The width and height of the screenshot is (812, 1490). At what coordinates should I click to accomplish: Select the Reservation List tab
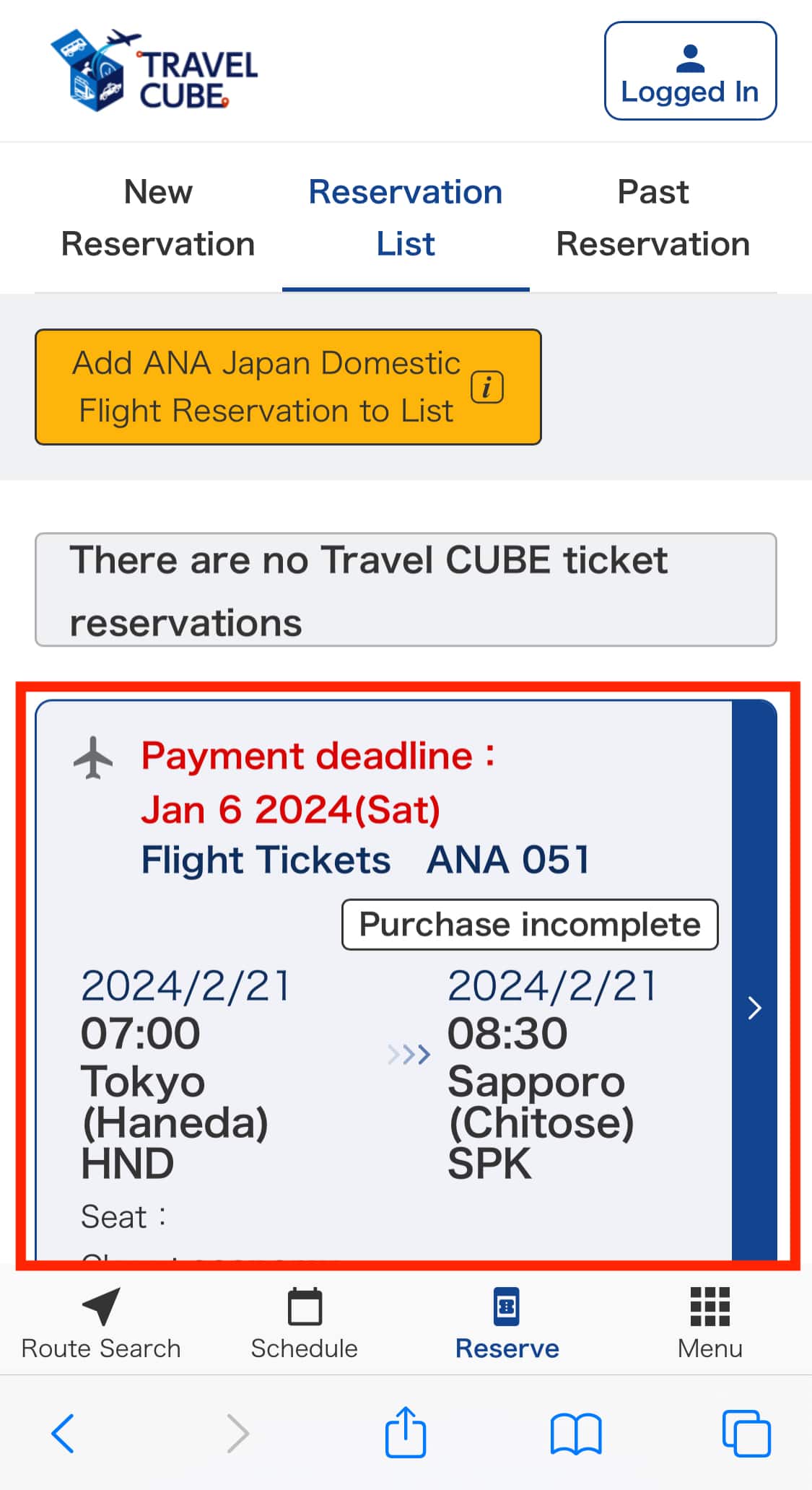click(406, 218)
